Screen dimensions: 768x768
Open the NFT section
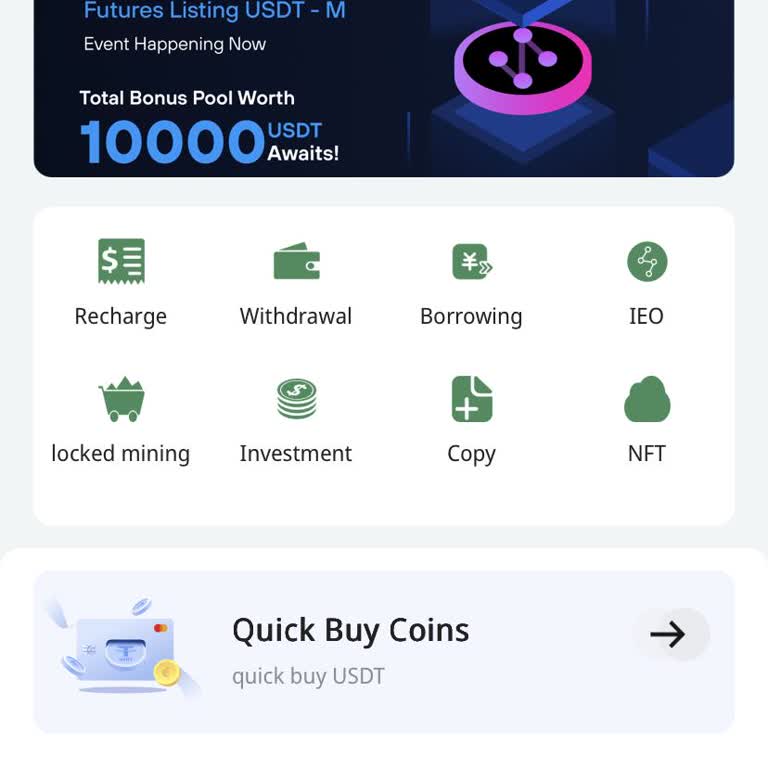646,419
